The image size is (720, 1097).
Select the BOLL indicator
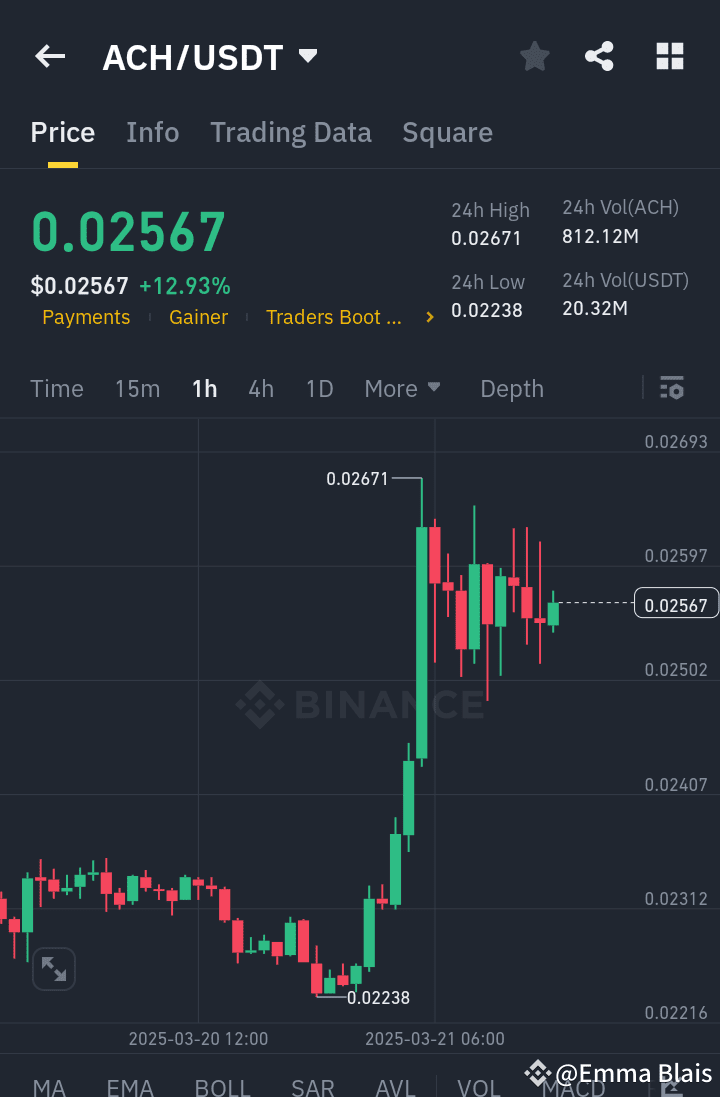click(x=222, y=1088)
